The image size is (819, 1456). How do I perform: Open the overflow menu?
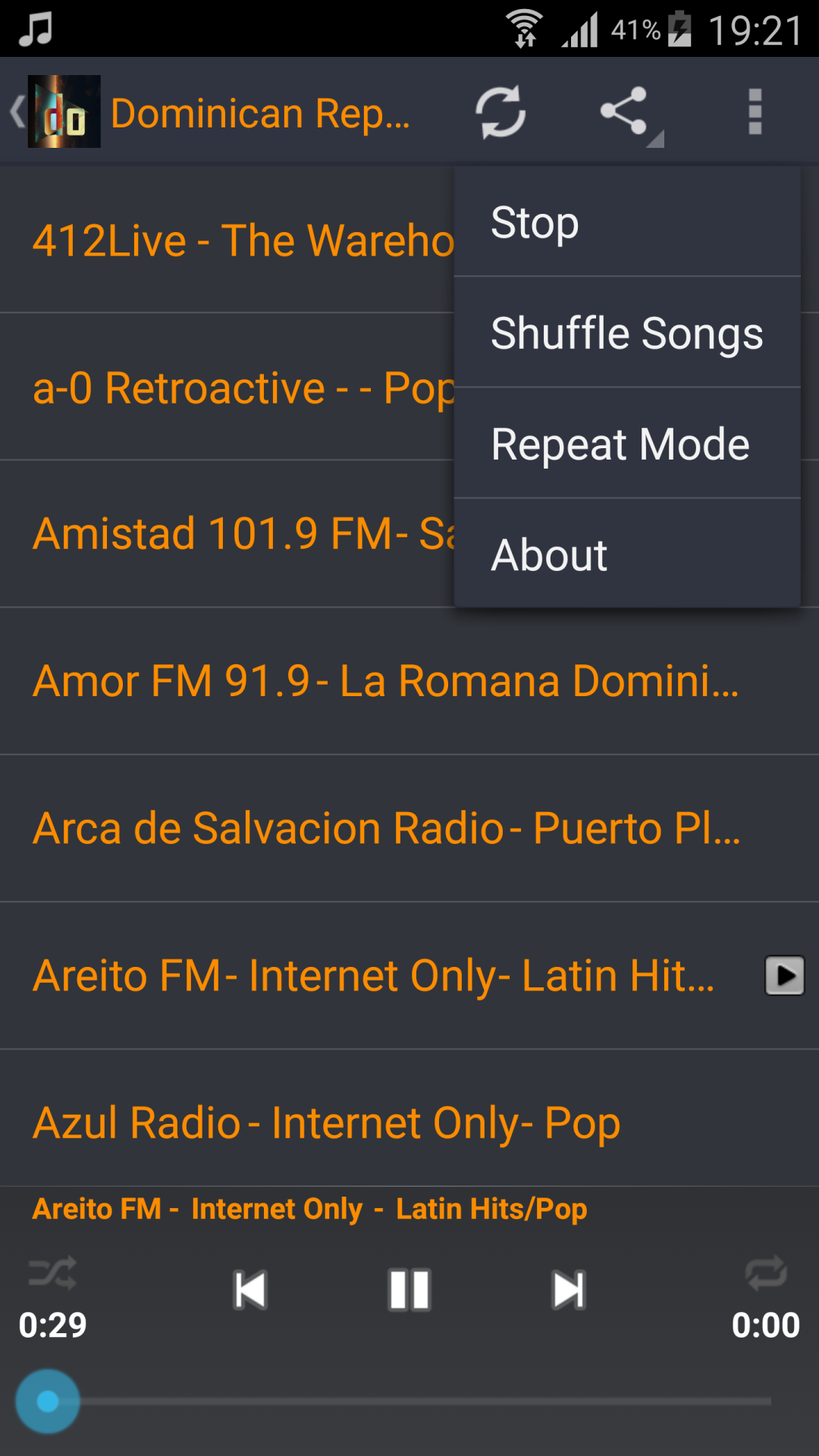coord(755,111)
